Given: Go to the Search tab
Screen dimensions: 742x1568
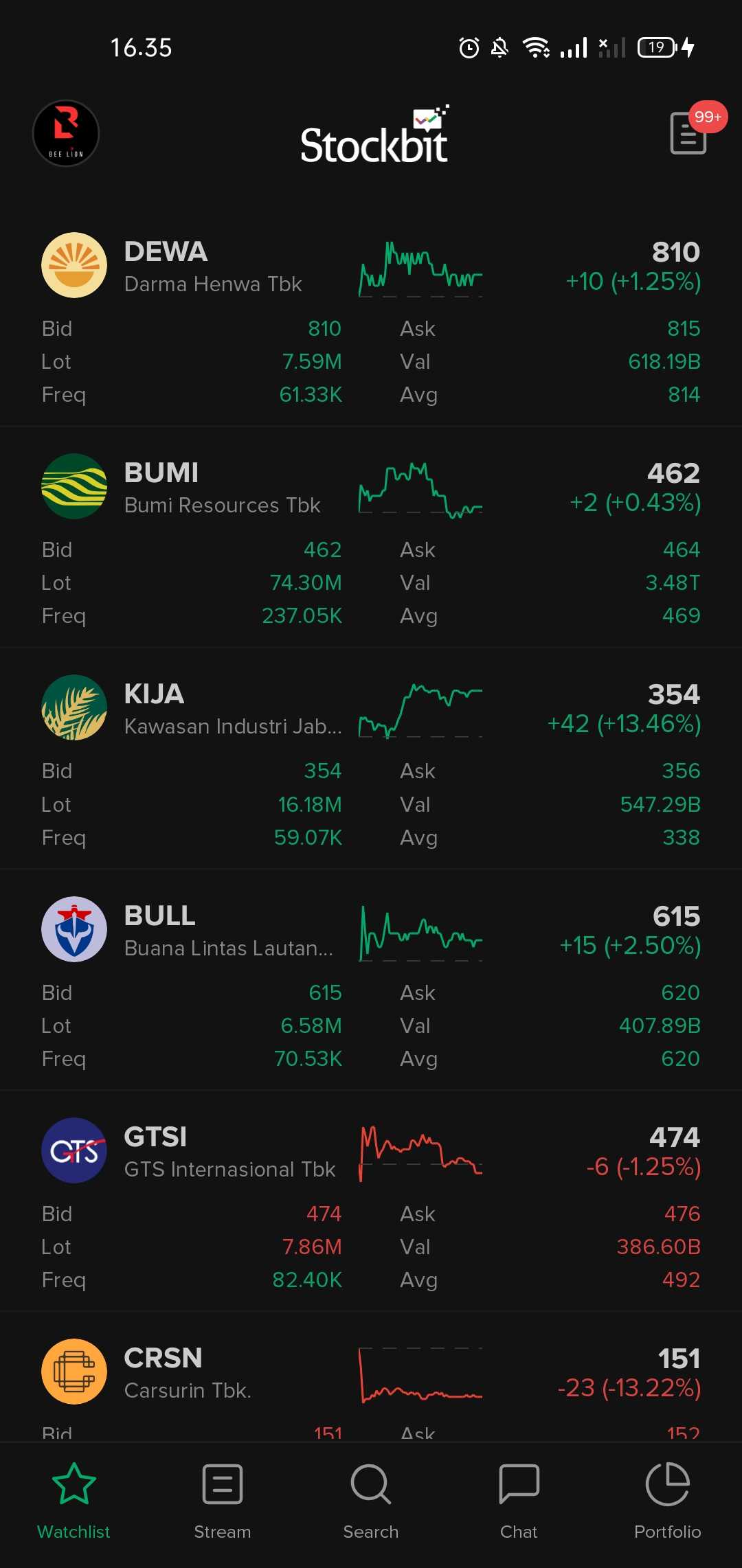Looking at the screenshot, I should [x=371, y=1501].
